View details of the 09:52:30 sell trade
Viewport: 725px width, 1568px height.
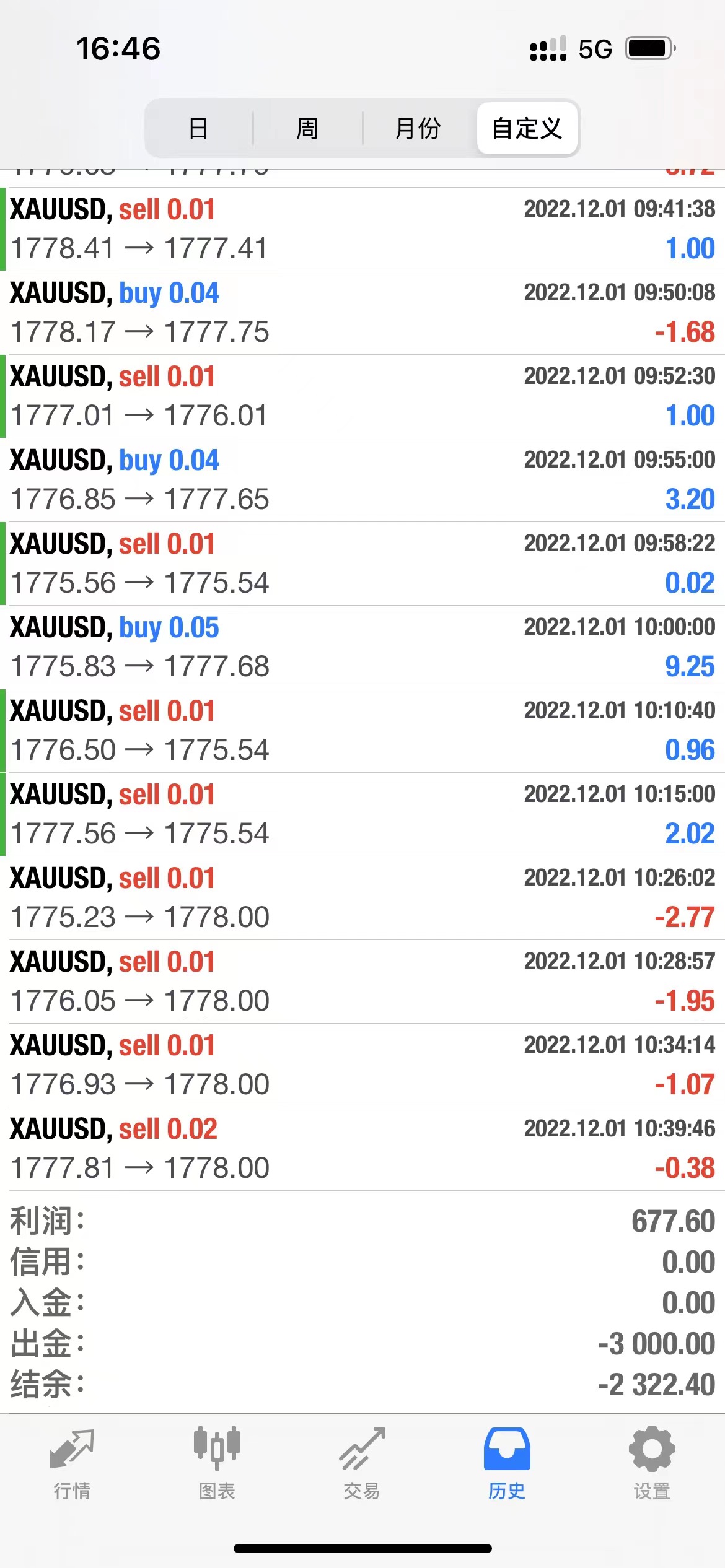pos(362,396)
